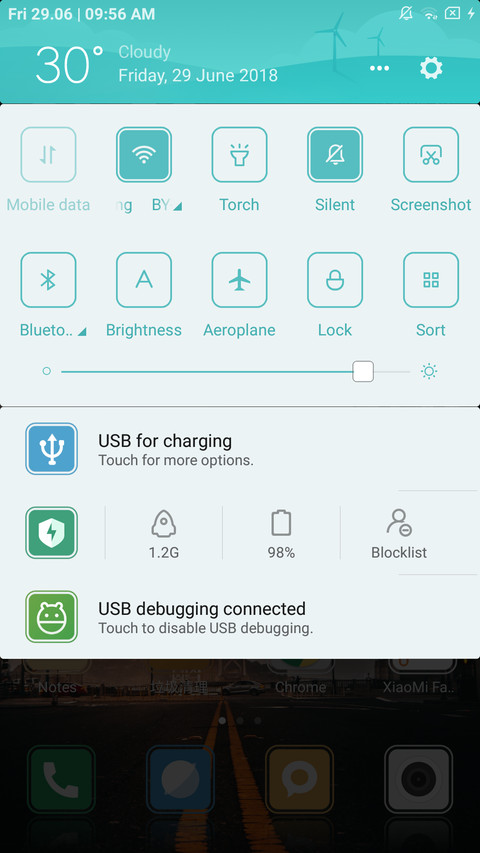This screenshot has height=853, width=480.
Task: Take a screenshot with the Screenshot tile
Action: coord(431,154)
